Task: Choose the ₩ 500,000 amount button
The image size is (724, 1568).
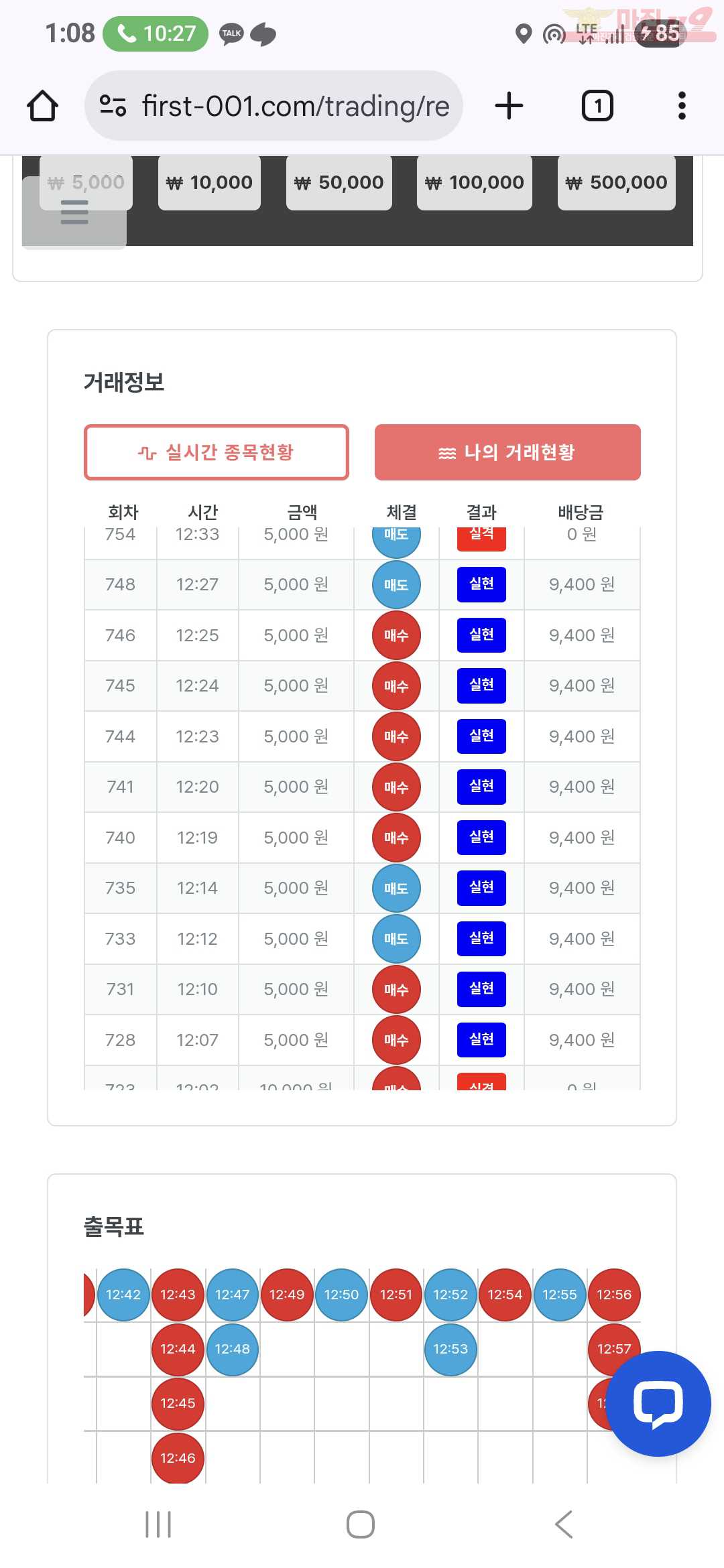Action: [616, 183]
